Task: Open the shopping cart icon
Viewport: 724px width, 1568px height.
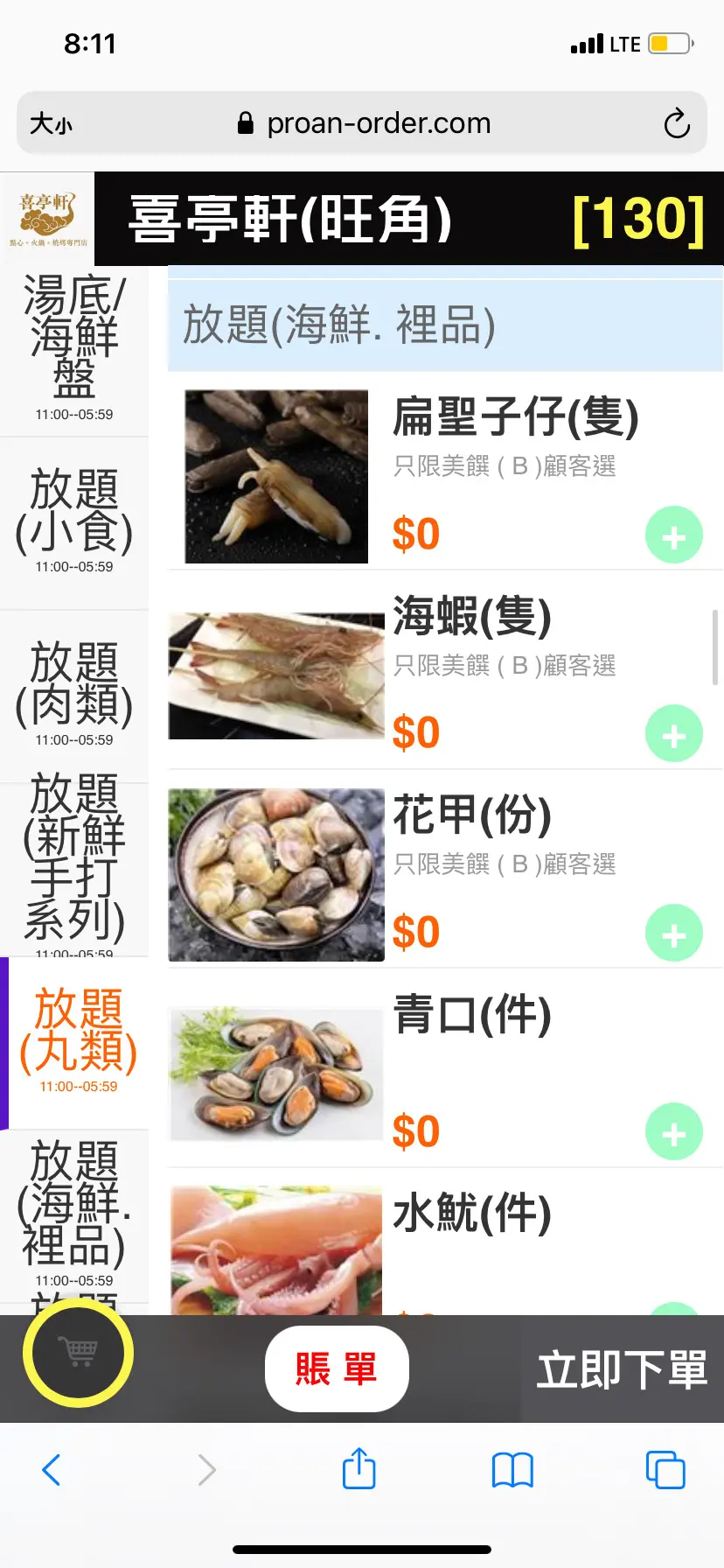Action: pos(79,1353)
